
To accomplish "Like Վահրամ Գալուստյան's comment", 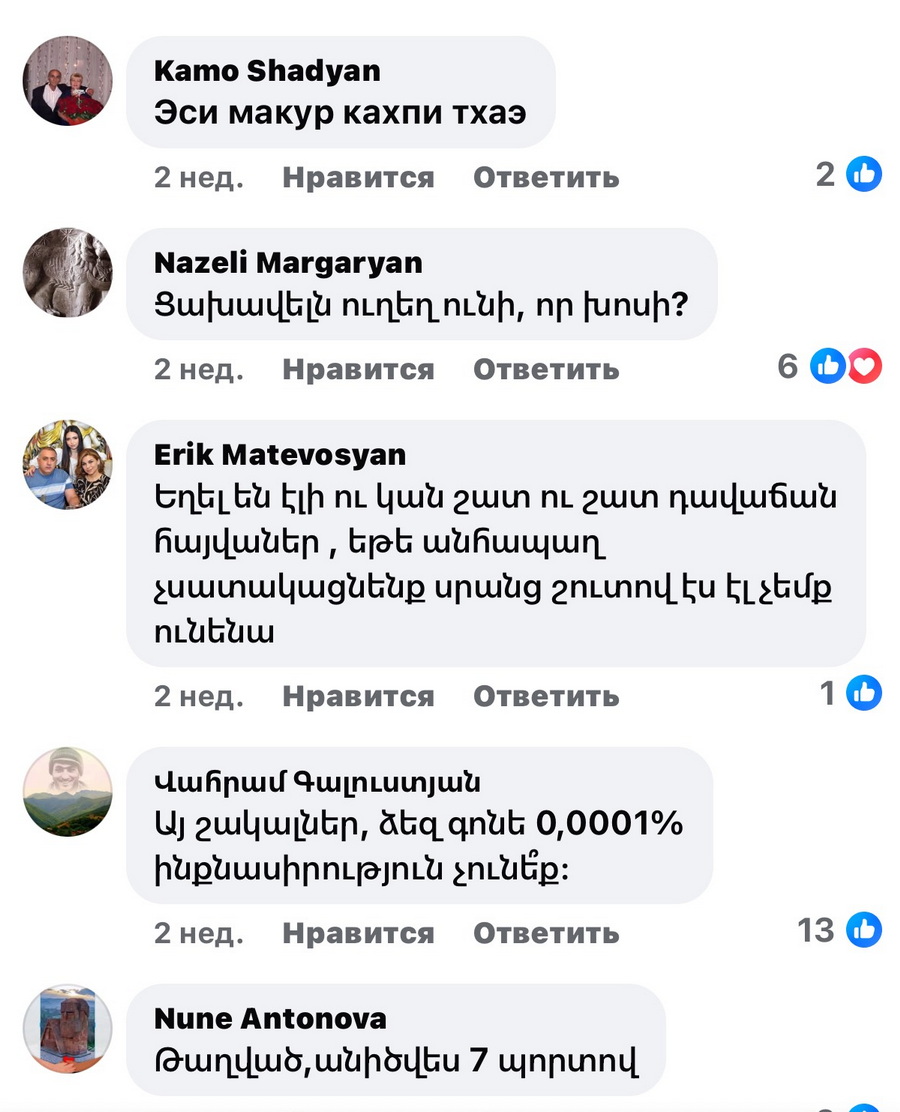I will pyautogui.click(x=358, y=933).
